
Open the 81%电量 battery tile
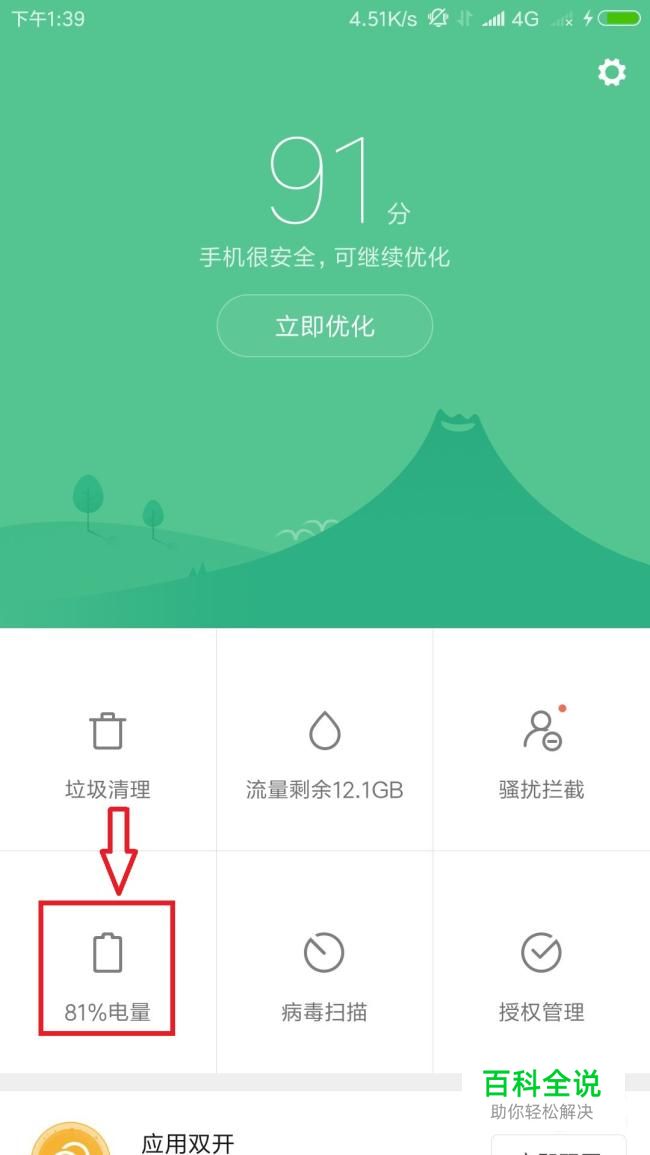pyautogui.click(x=108, y=970)
